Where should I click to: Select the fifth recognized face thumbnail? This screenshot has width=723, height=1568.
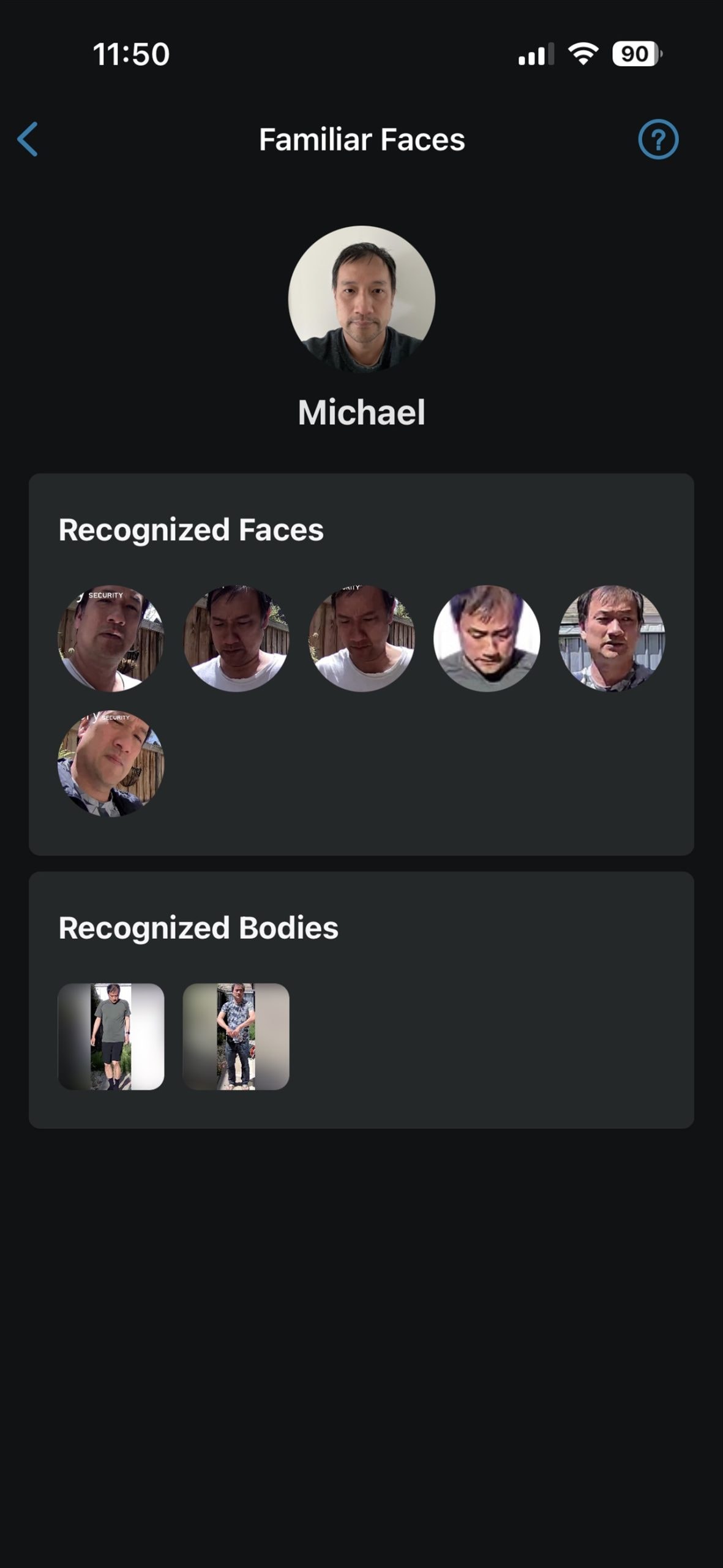pos(612,638)
